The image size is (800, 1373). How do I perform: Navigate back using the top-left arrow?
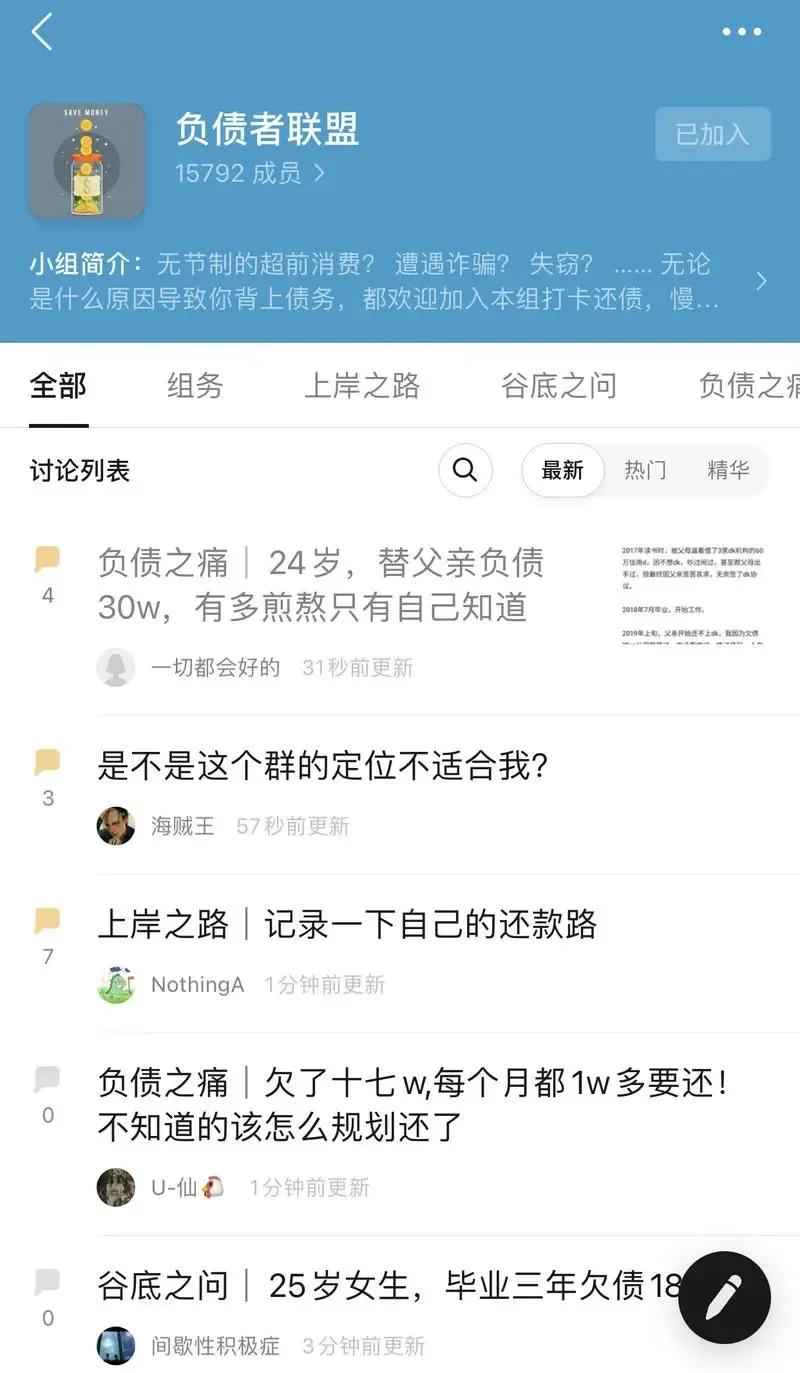(40, 32)
